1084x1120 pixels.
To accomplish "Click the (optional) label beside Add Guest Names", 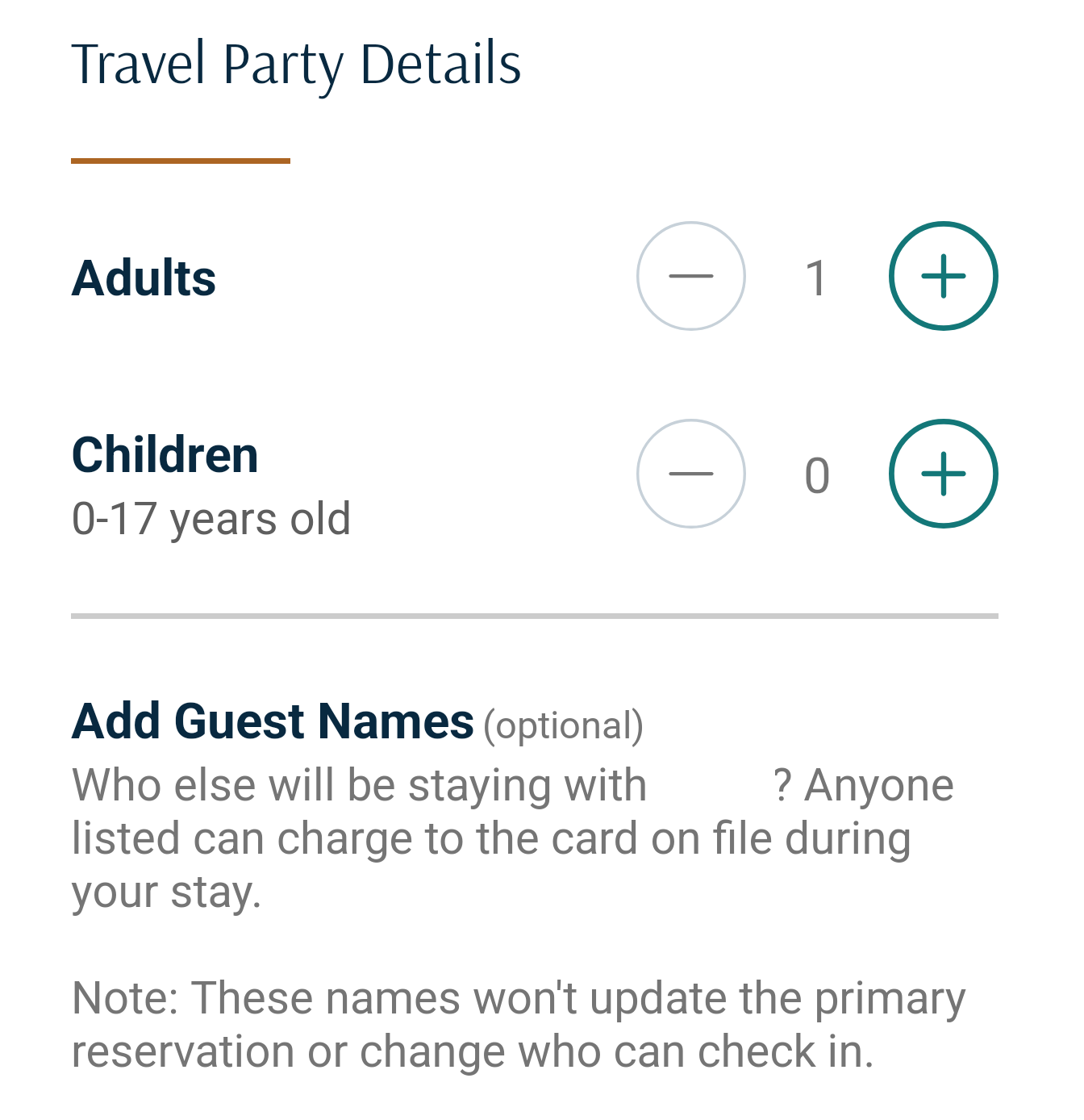I will (565, 725).
